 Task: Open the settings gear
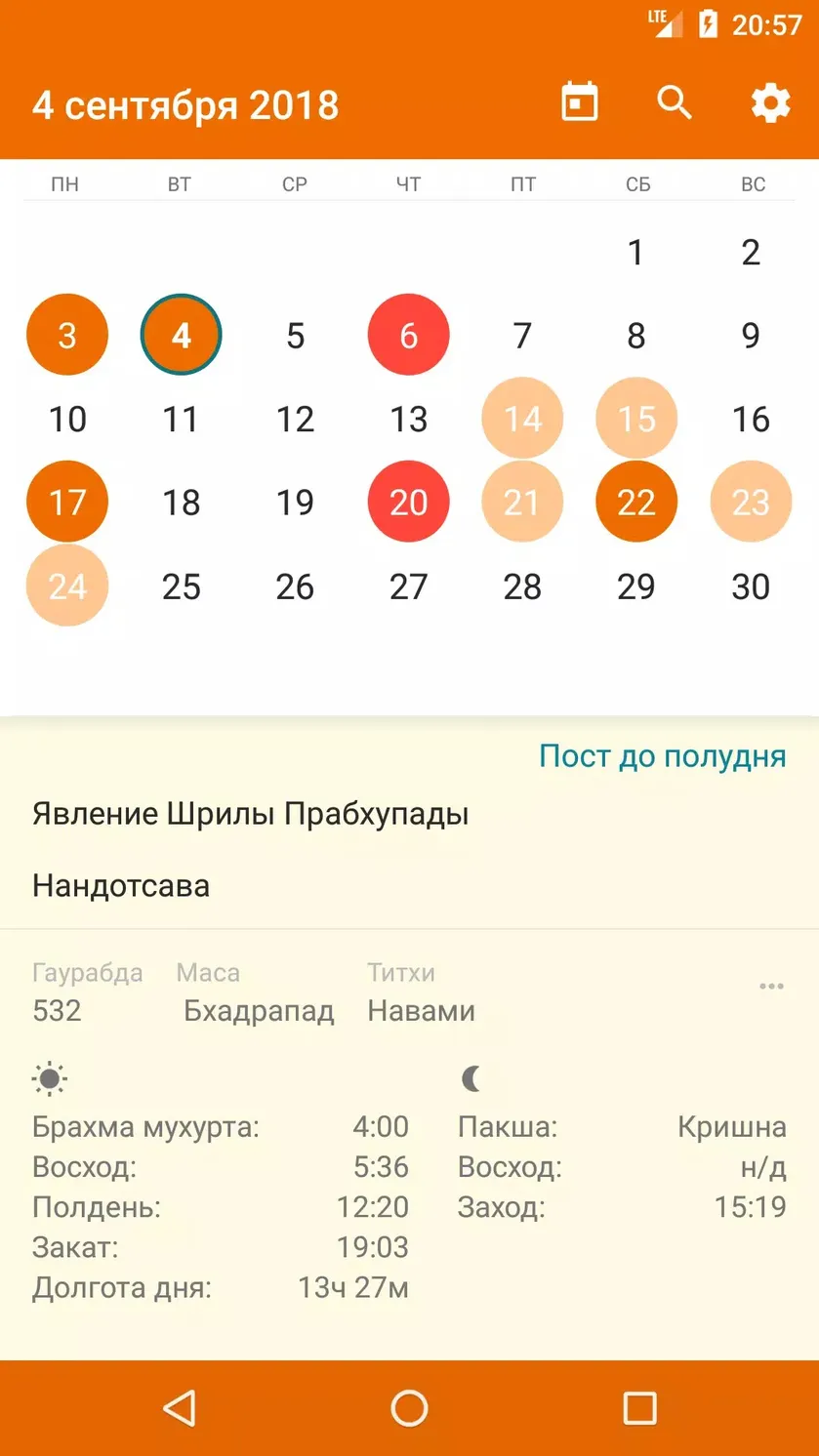pyautogui.click(x=770, y=102)
